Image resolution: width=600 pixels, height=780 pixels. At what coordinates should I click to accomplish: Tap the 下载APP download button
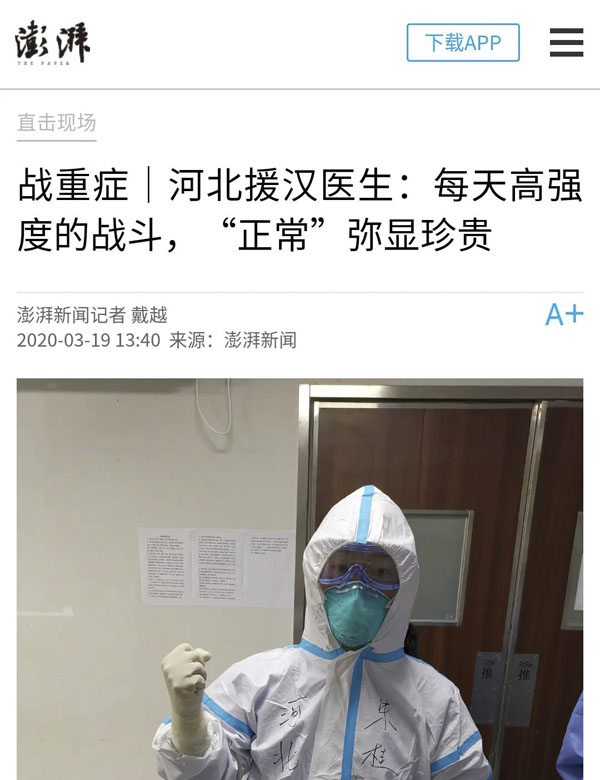click(463, 43)
